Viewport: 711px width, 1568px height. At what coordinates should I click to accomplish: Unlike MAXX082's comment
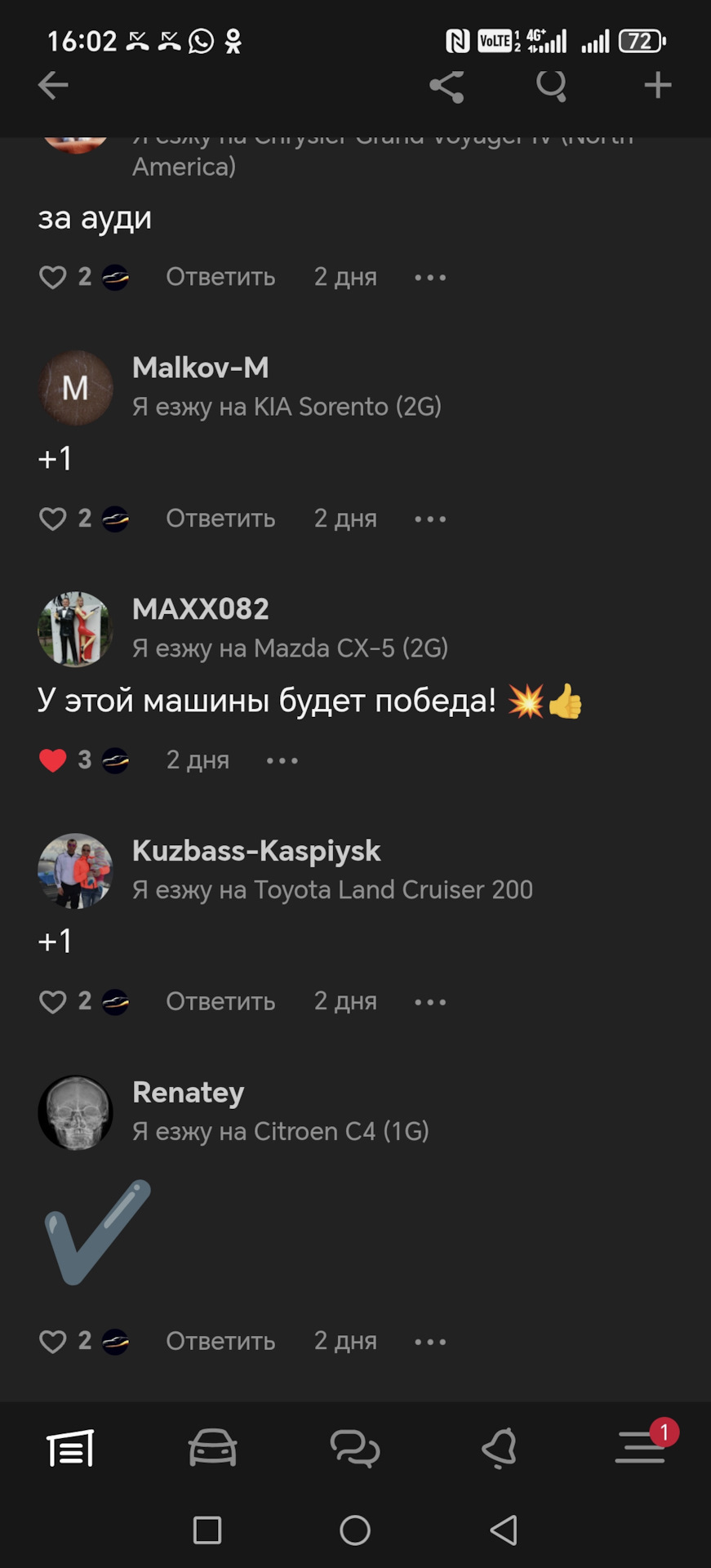[53, 760]
